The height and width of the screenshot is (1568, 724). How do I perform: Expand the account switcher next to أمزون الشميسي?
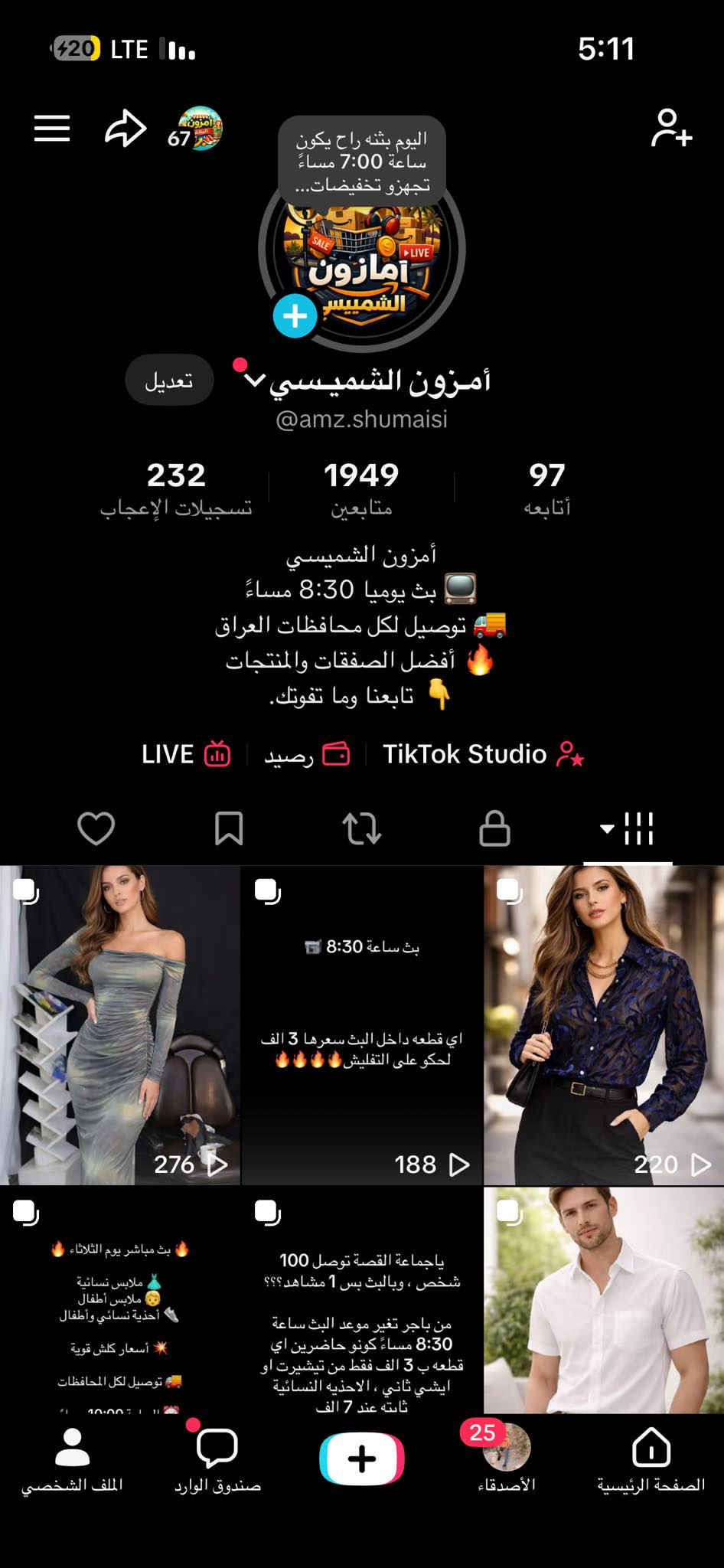[x=255, y=380]
